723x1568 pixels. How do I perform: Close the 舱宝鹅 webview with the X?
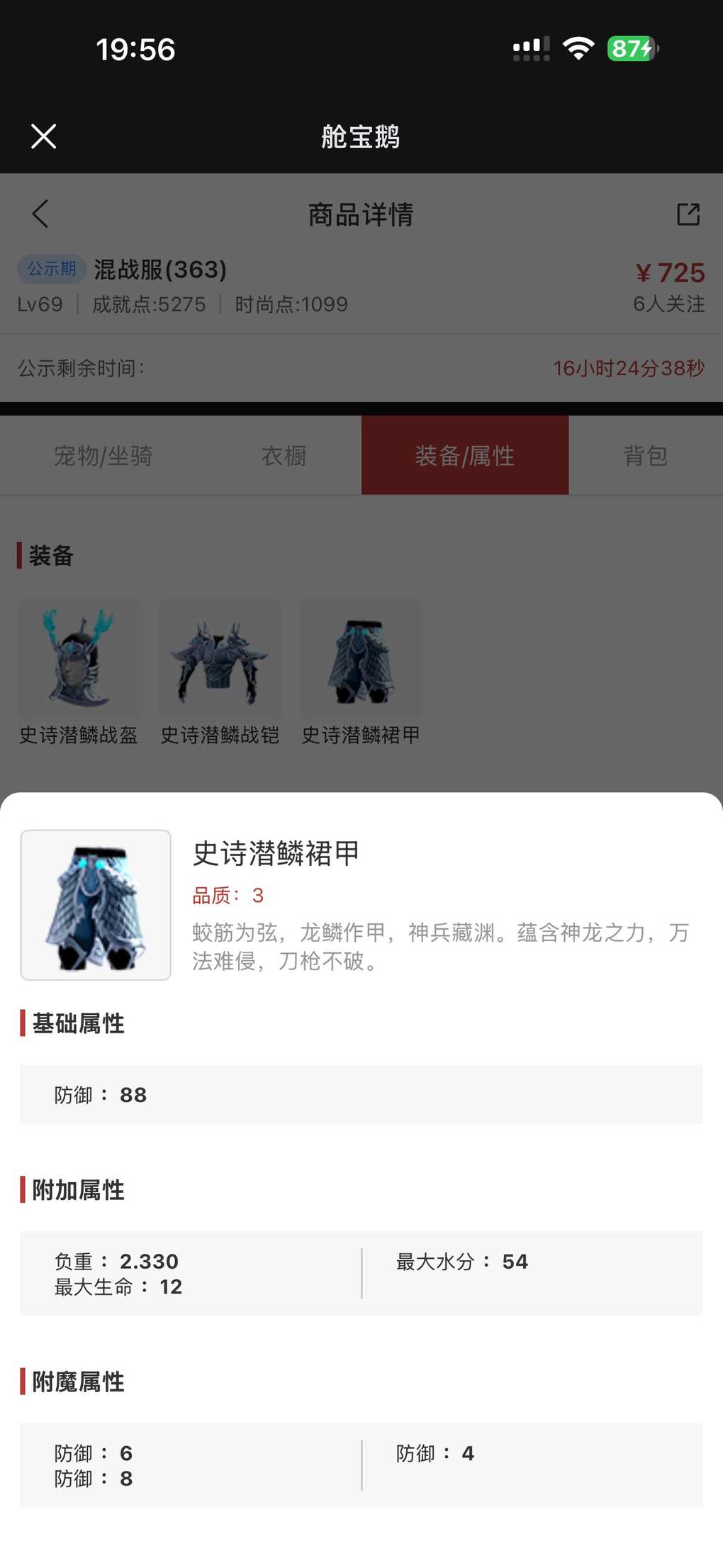44,136
